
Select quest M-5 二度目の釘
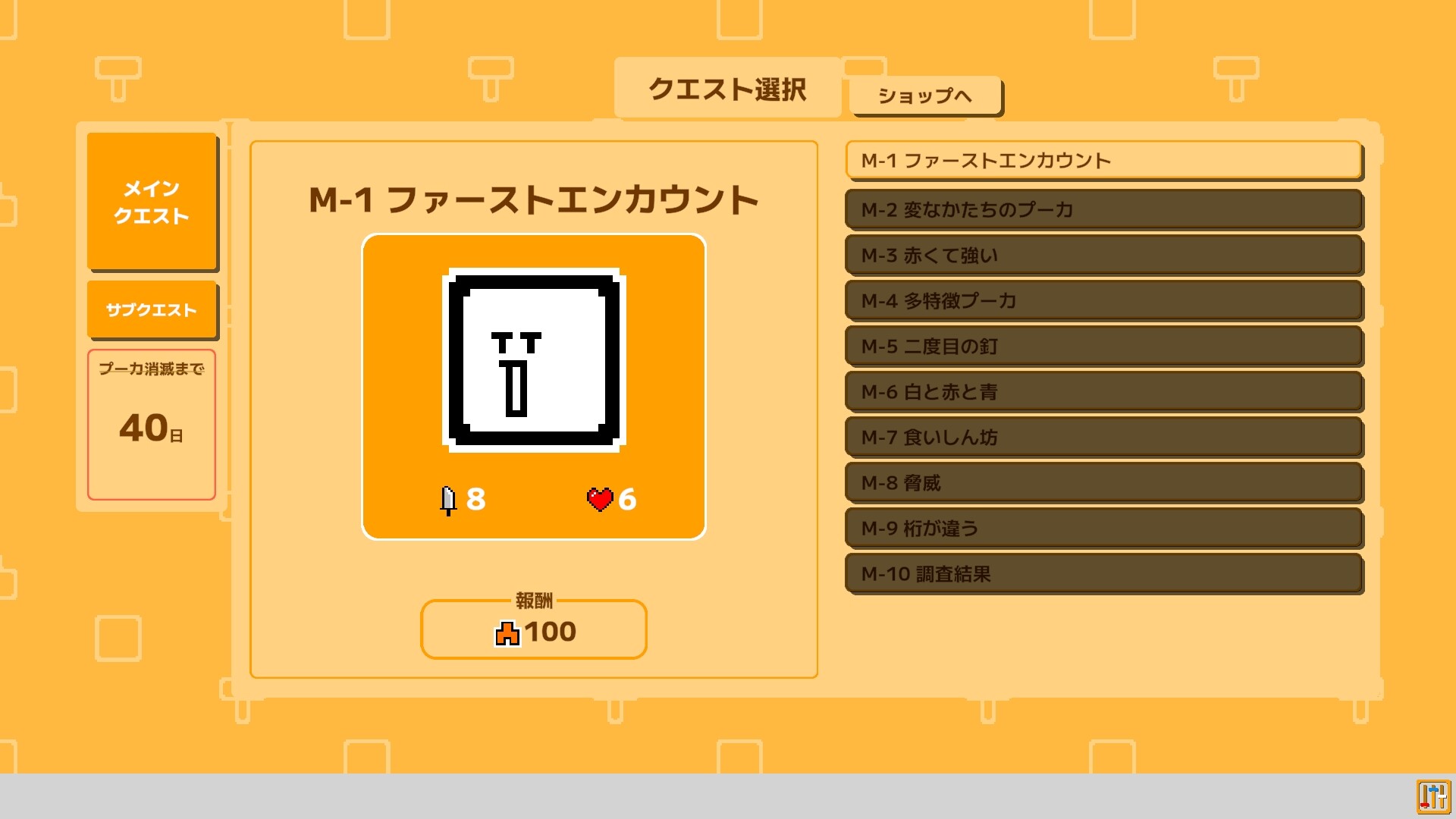[x=1103, y=346]
